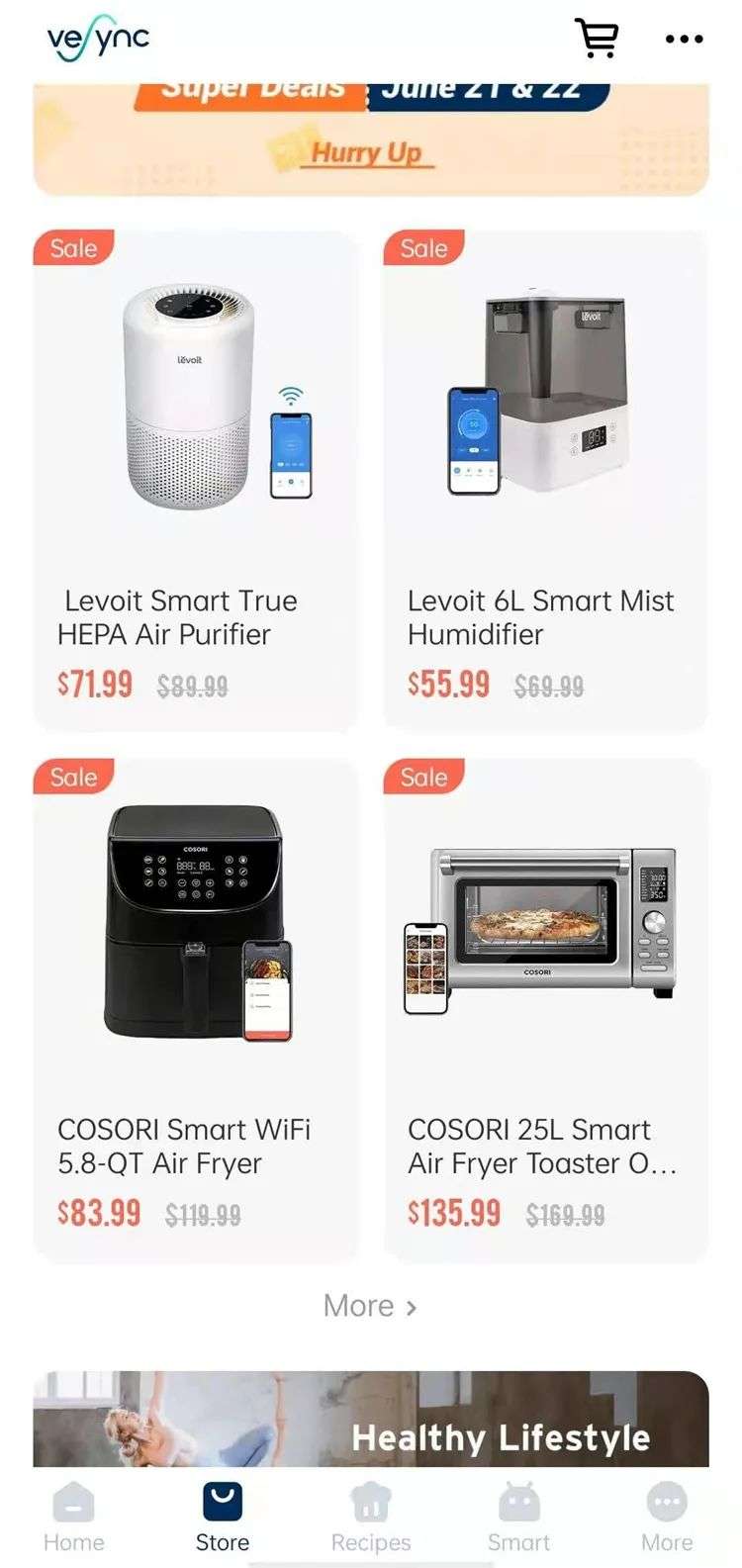The height and width of the screenshot is (1568, 742).
Task: Select the Store tab
Action: click(x=223, y=1518)
